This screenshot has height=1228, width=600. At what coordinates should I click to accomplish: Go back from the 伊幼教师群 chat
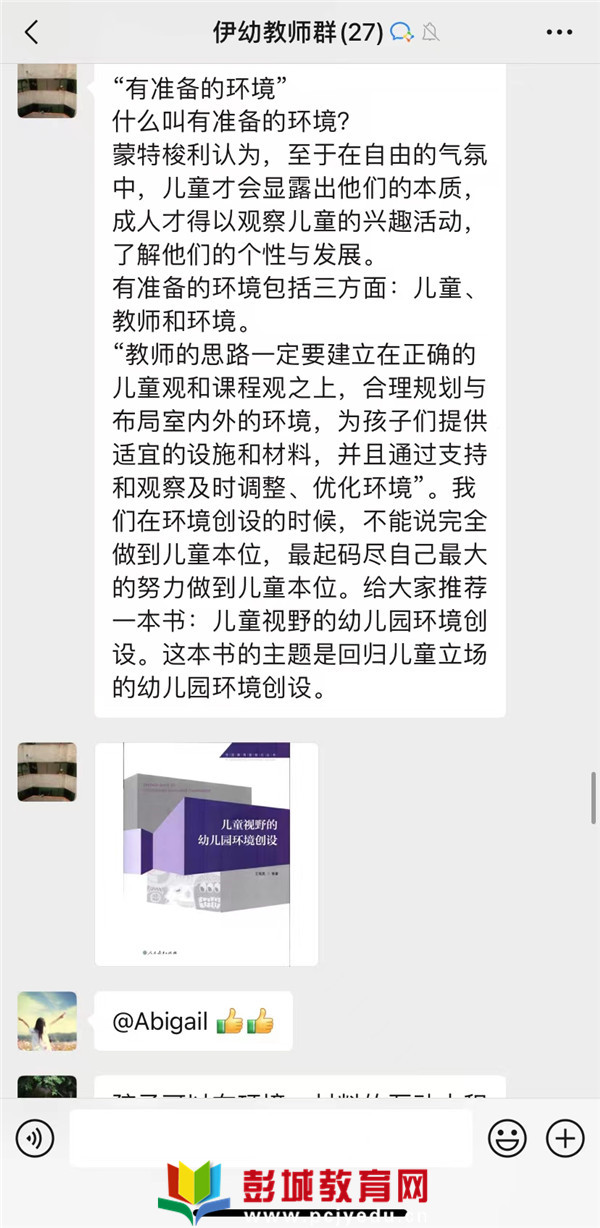pyautogui.click(x=31, y=32)
